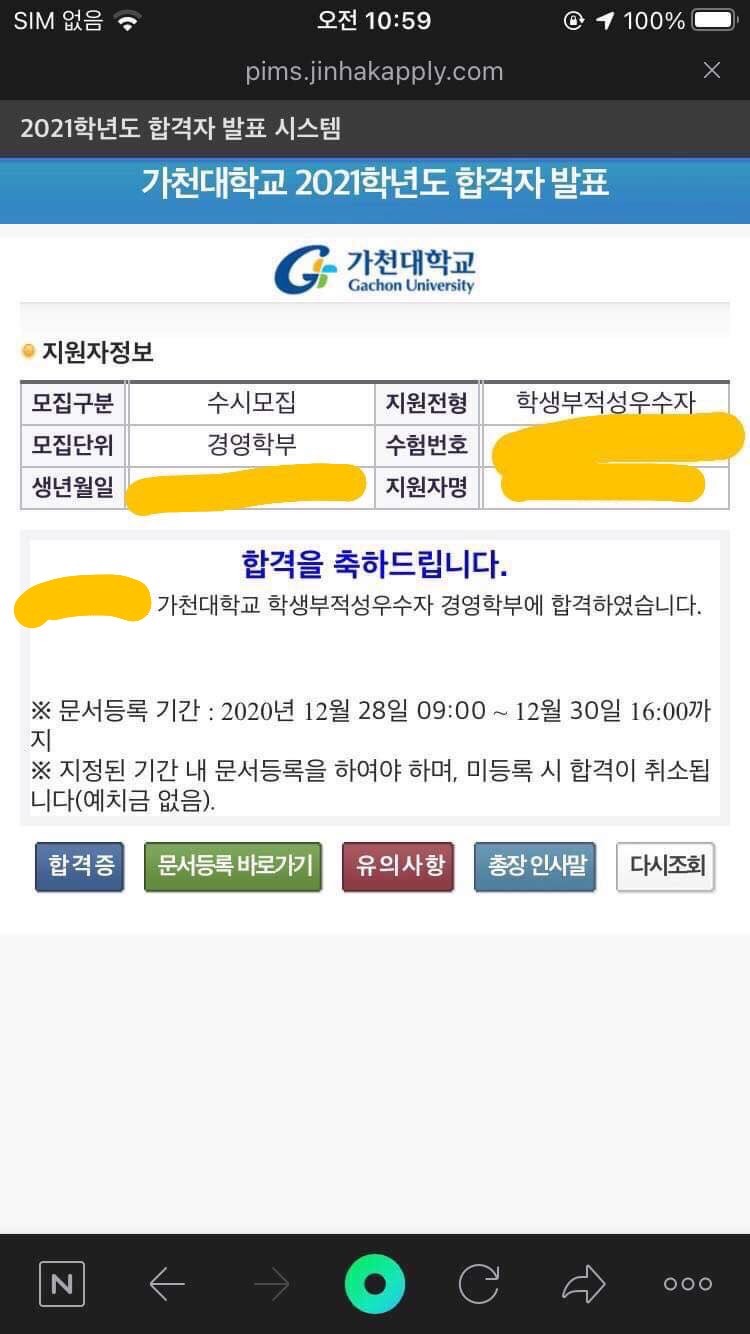Image resolution: width=750 pixels, height=1334 pixels.
Task: Tap the pims.jinhakapply.com address bar
Action: [x=374, y=71]
